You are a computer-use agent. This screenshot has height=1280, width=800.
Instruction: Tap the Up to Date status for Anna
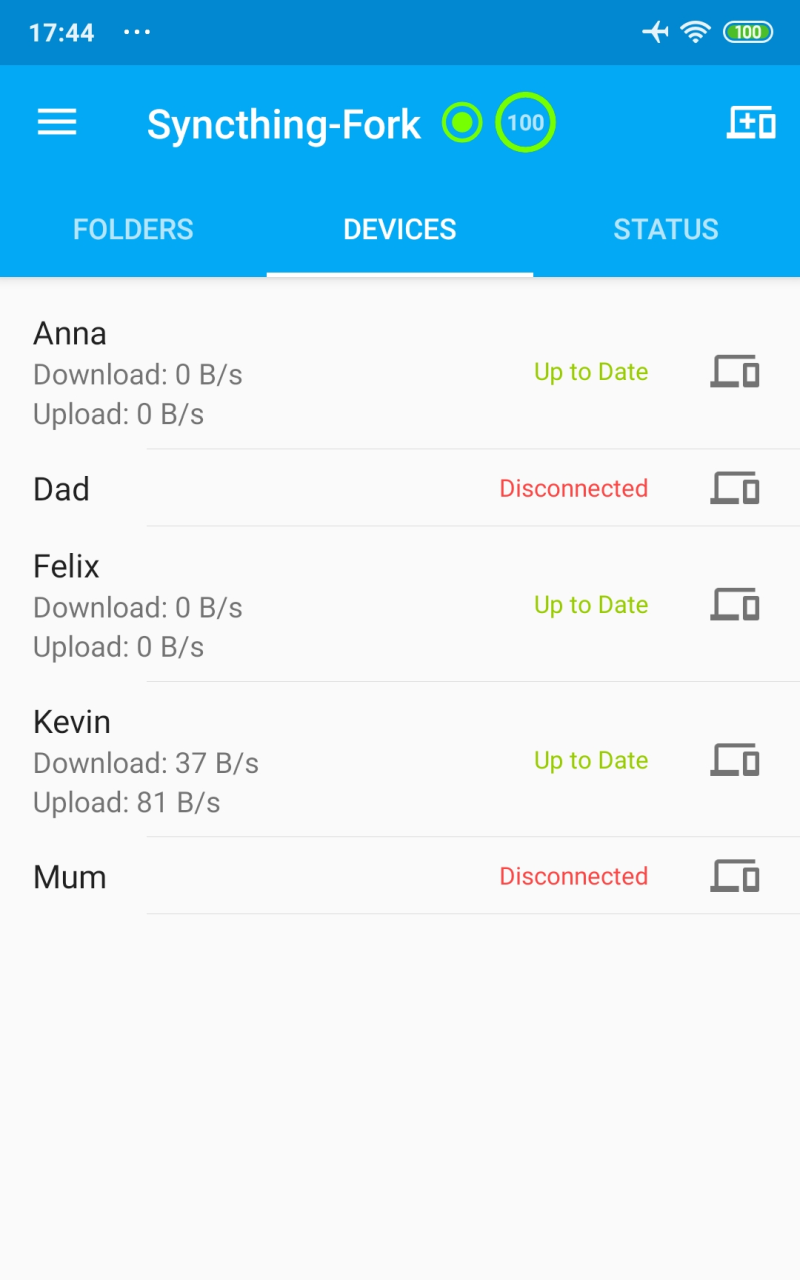click(590, 371)
